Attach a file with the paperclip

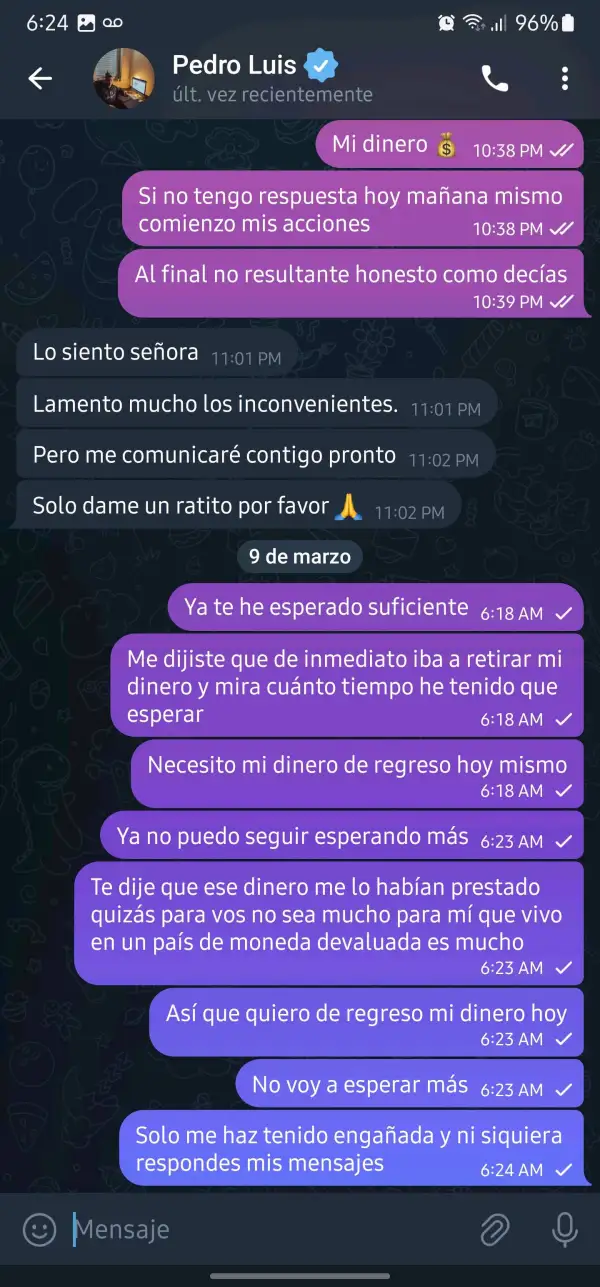click(494, 1229)
